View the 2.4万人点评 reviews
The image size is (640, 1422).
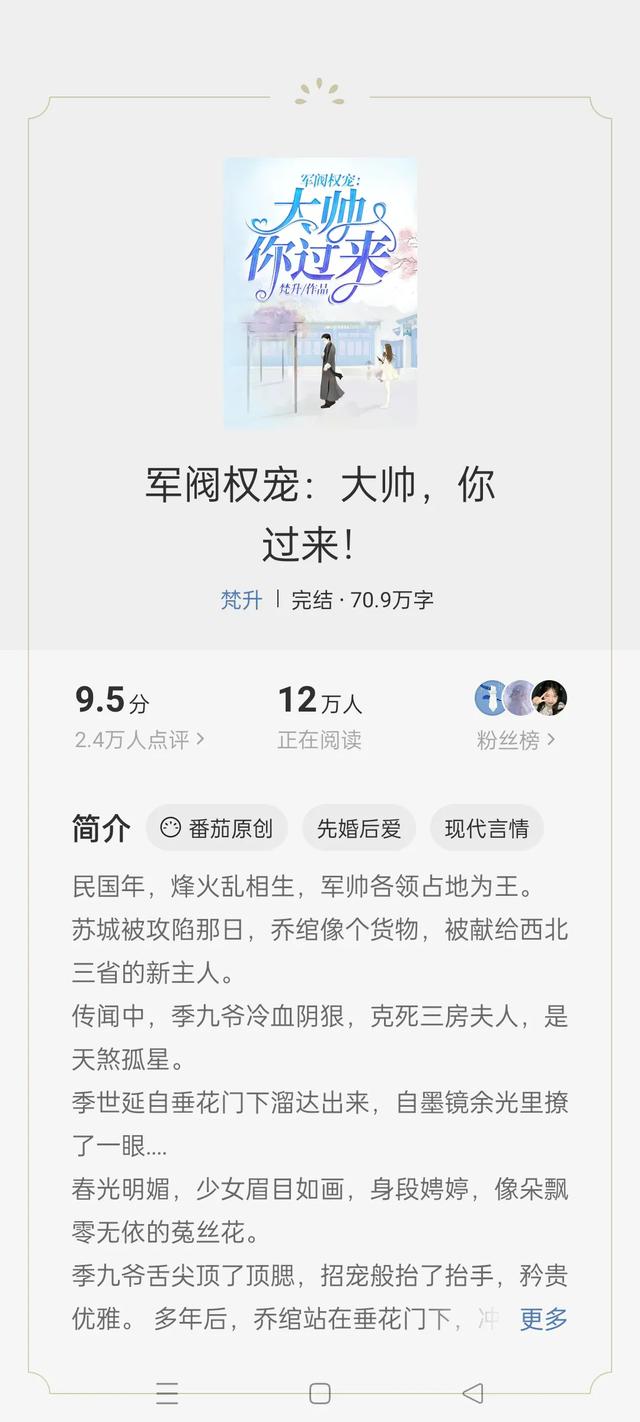point(140,740)
